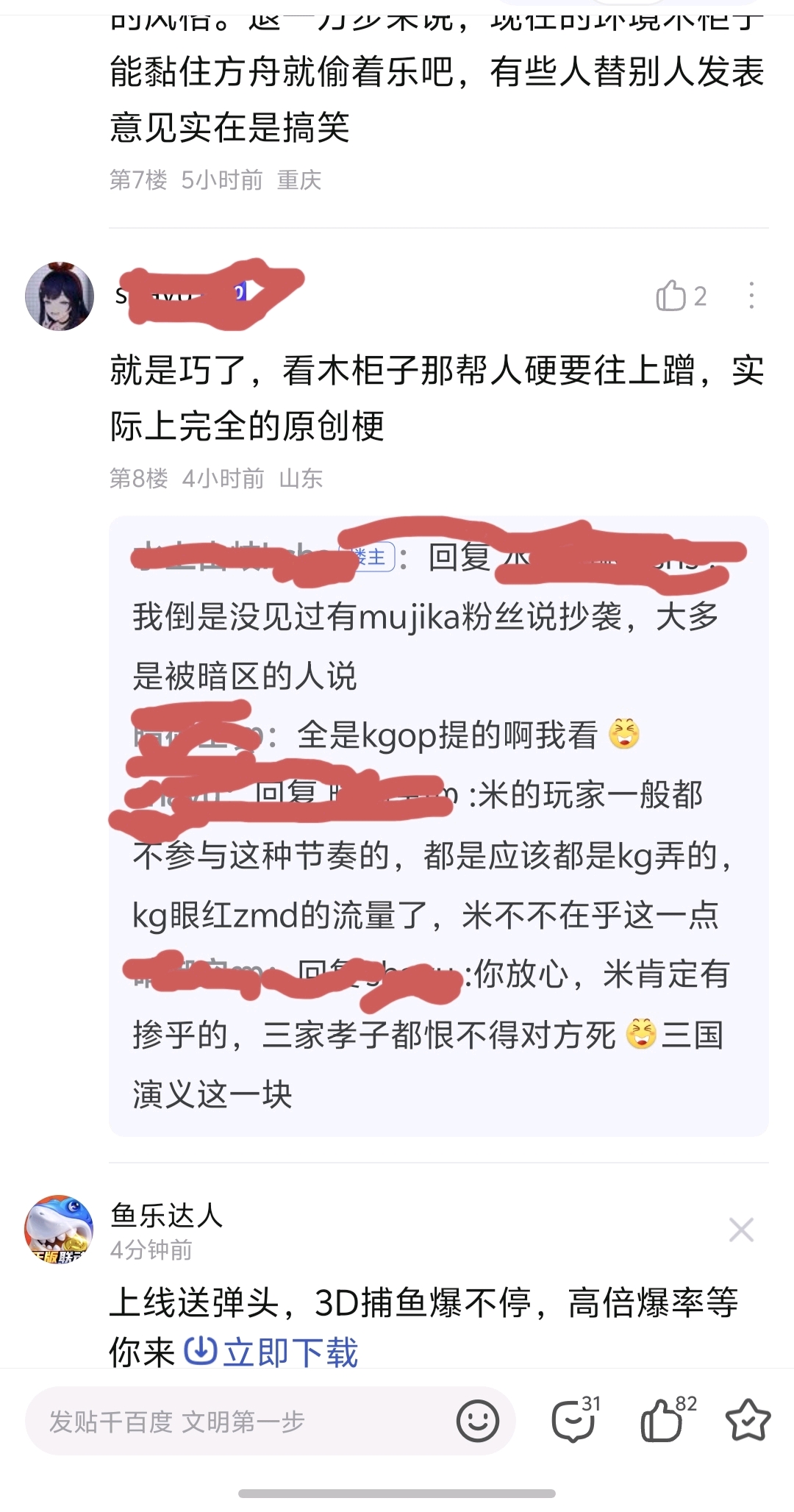Image resolution: width=794 pixels, height=1512 pixels.
Task: Open the 鱼乐达人 advertiser avatar
Action: pyautogui.click(x=60, y=1229)
